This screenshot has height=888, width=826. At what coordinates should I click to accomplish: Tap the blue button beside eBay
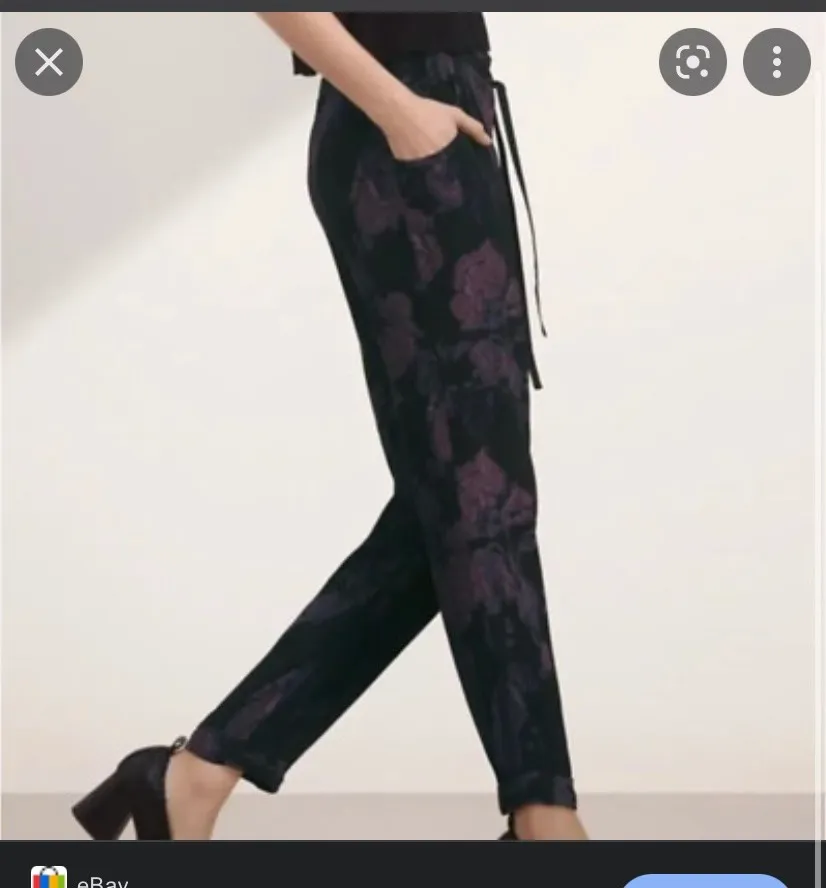pos(705,881)
